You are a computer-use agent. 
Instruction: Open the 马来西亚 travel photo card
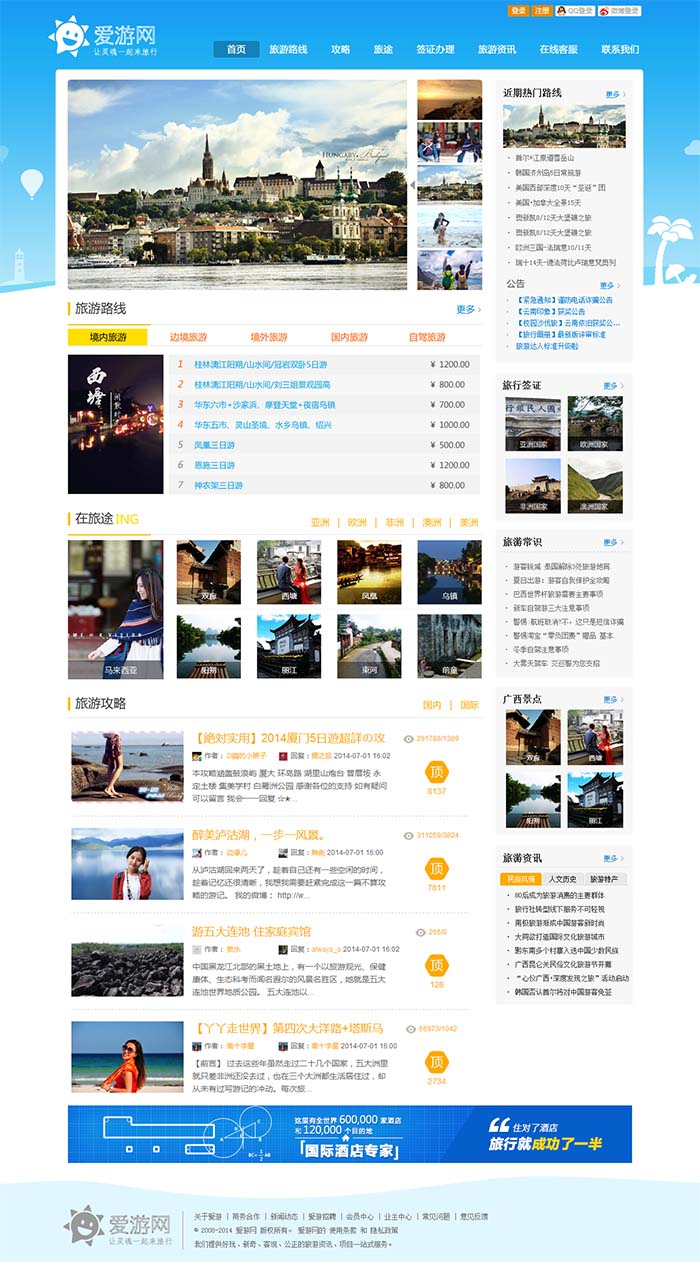click(x=115, y=610)
